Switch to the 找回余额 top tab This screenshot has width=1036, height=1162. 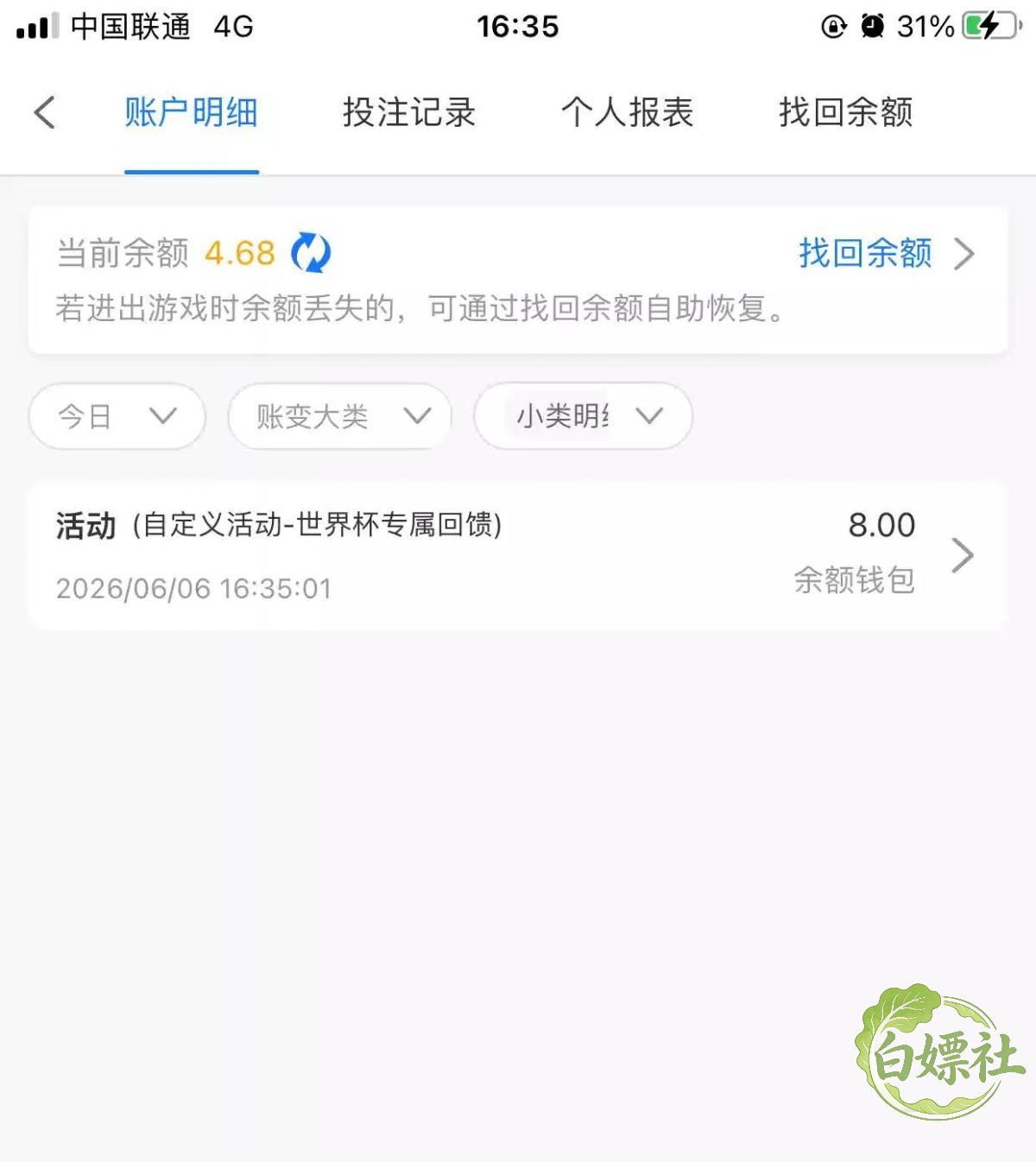coord(846,112)
